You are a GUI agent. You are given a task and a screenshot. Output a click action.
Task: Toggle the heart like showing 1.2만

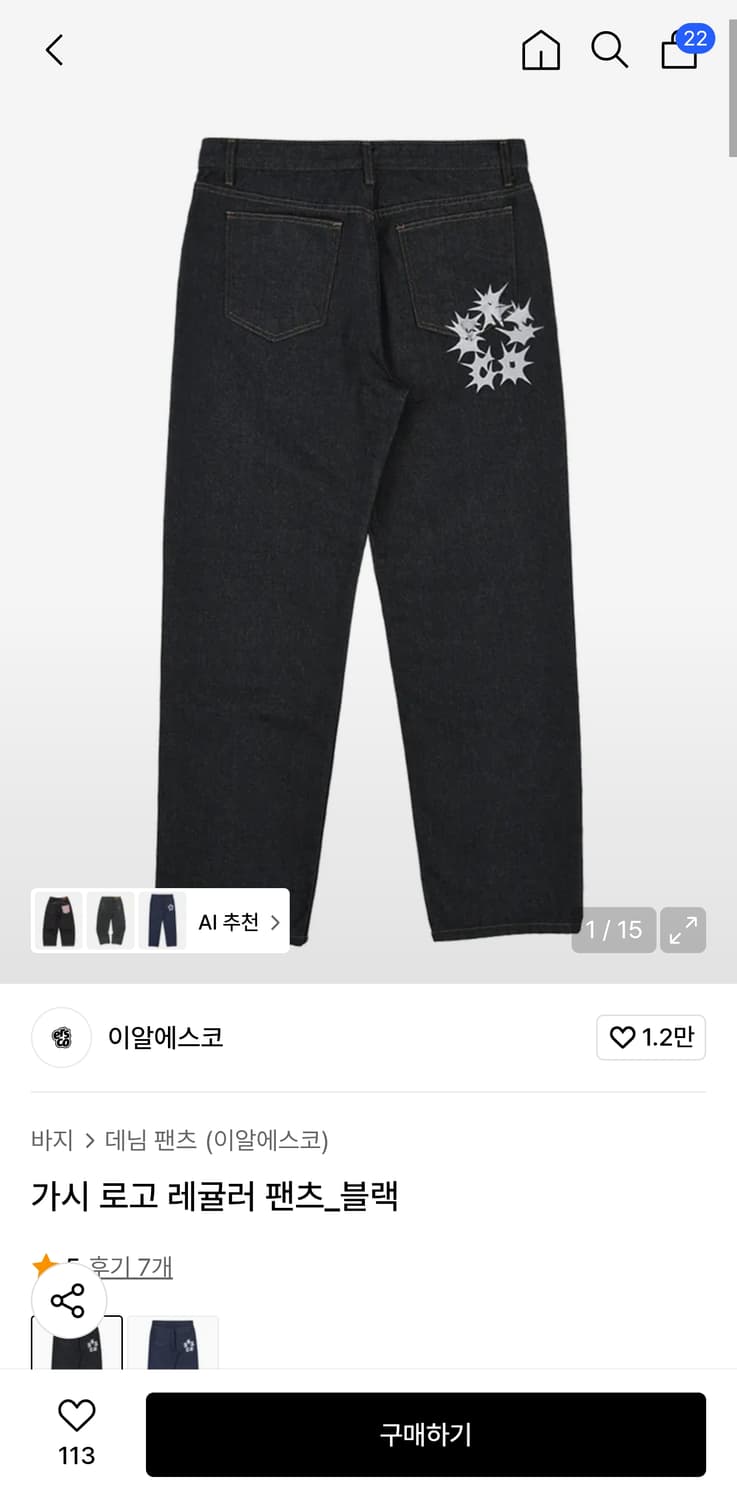point(651,1038)
